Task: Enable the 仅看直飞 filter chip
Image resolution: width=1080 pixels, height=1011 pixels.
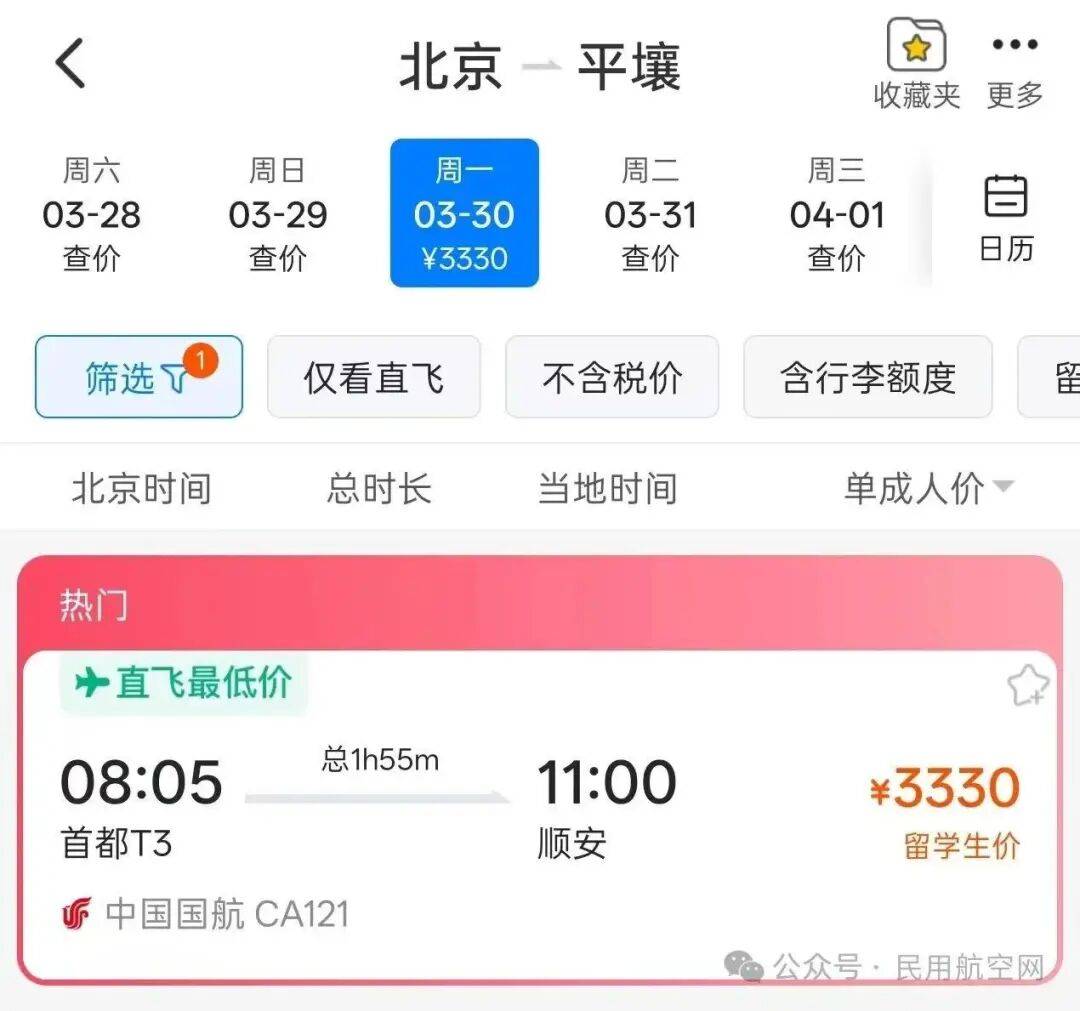Action: (374, 377)
